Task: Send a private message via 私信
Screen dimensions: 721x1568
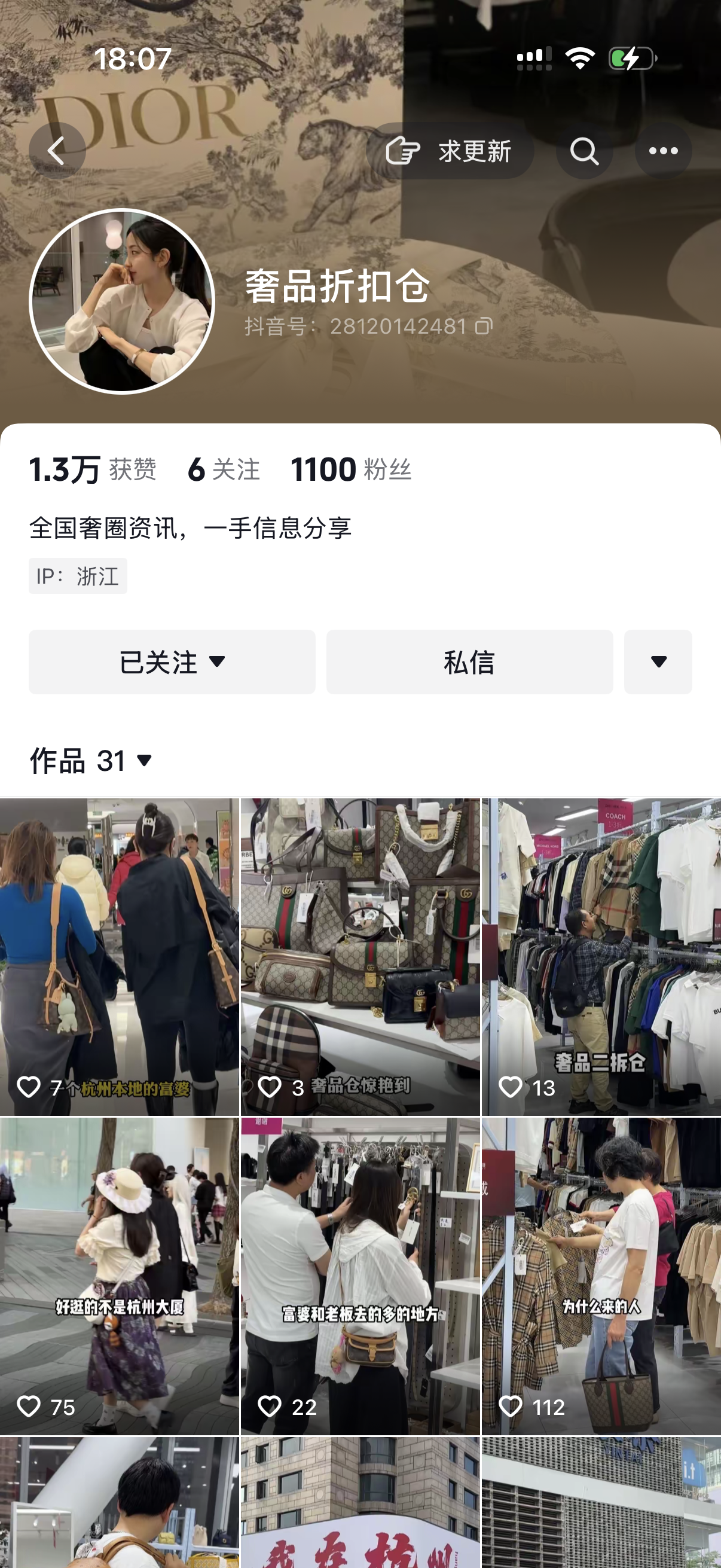Action: pyautogui.click(x=469, y=661)
